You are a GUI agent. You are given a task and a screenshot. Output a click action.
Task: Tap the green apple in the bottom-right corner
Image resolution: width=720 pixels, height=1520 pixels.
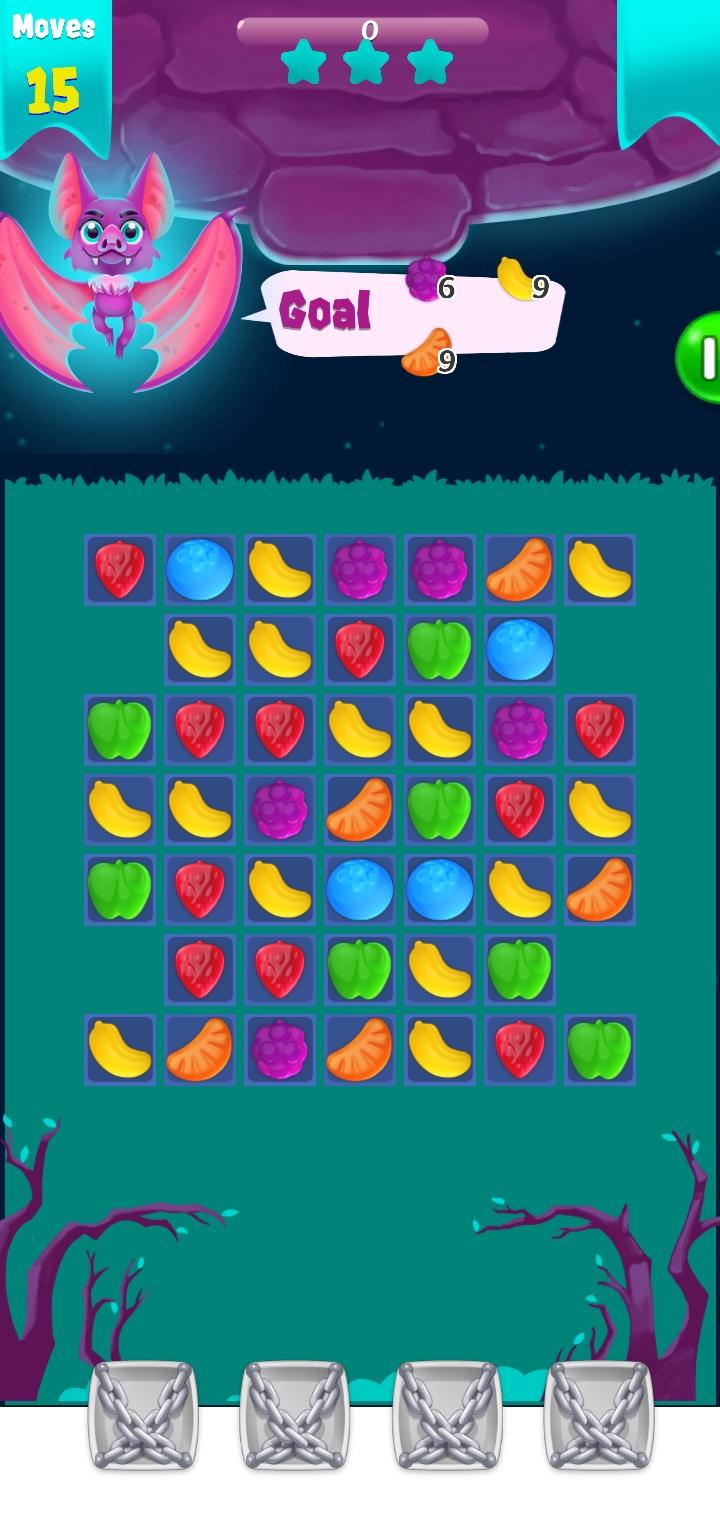click(x=600, y=1050)
